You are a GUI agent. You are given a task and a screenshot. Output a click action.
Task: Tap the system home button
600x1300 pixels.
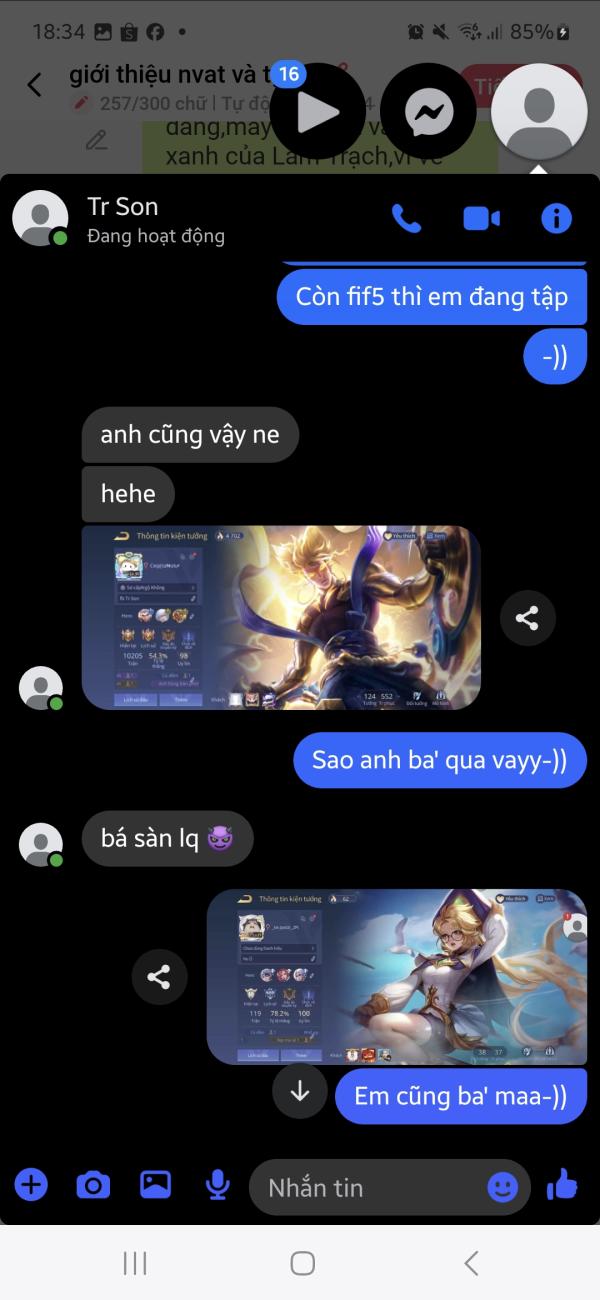302,1263
